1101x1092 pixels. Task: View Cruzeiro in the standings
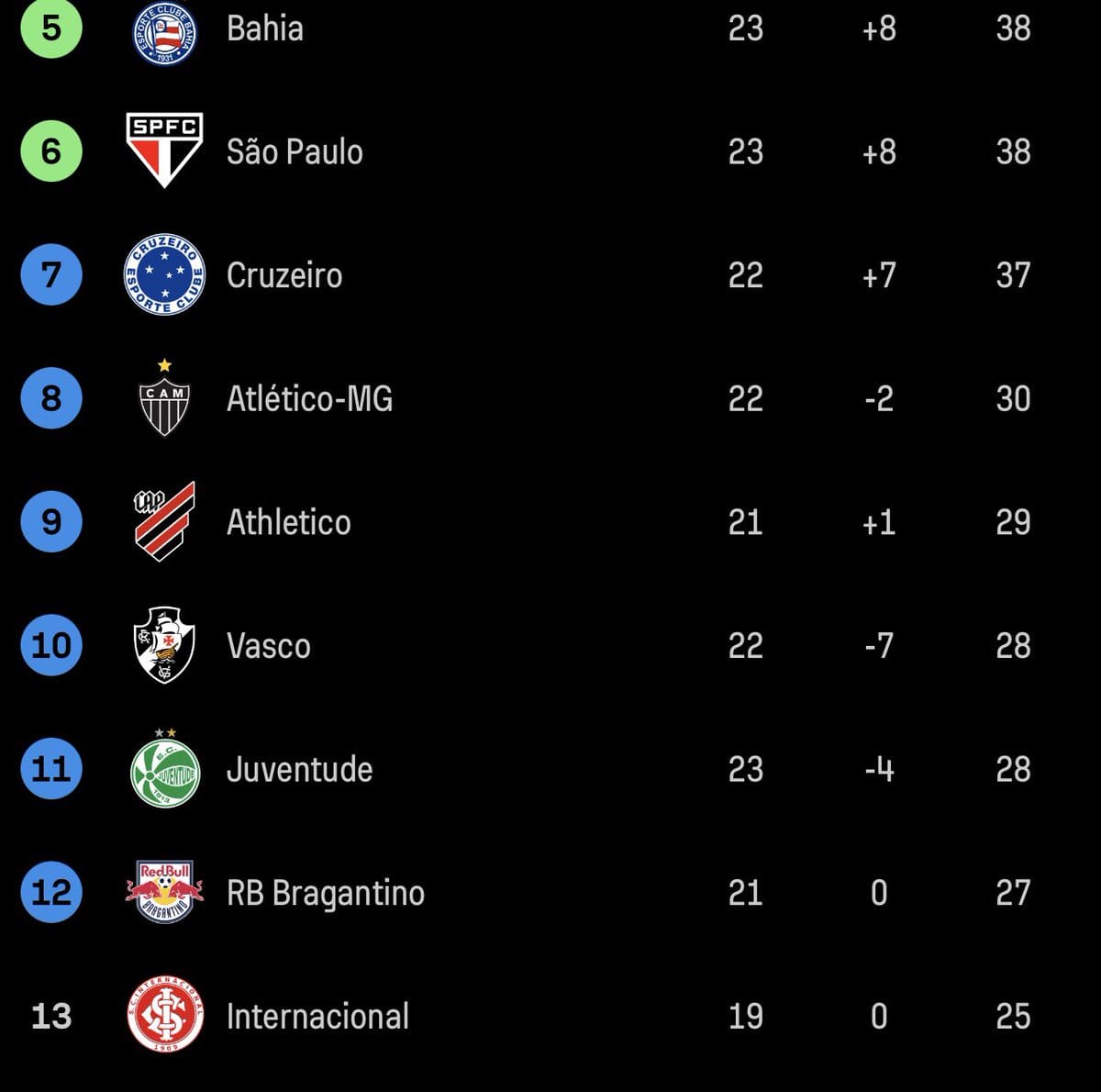(x=284, y=275)
